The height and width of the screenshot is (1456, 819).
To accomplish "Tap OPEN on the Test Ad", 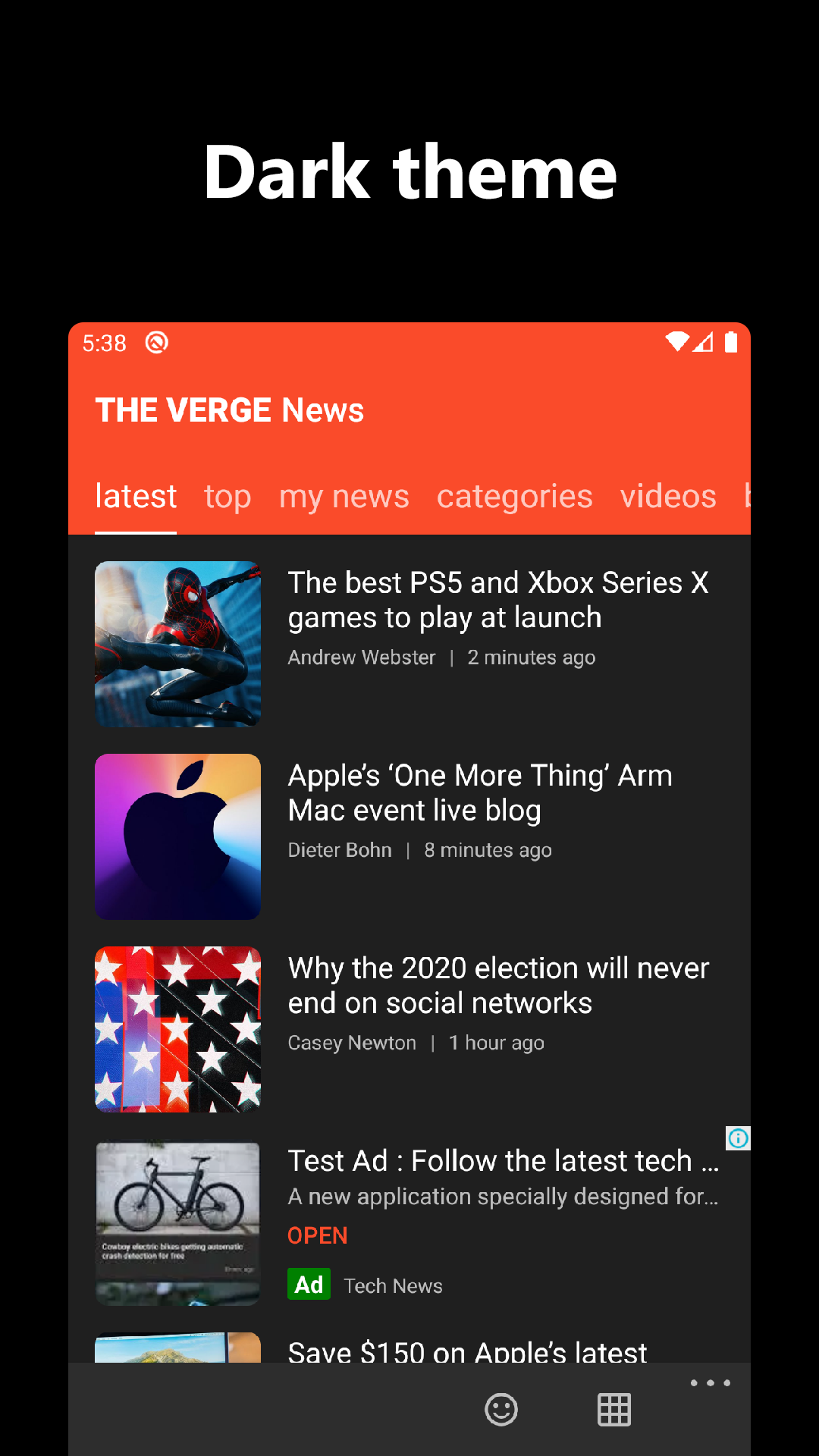I will pos(317,1235).
